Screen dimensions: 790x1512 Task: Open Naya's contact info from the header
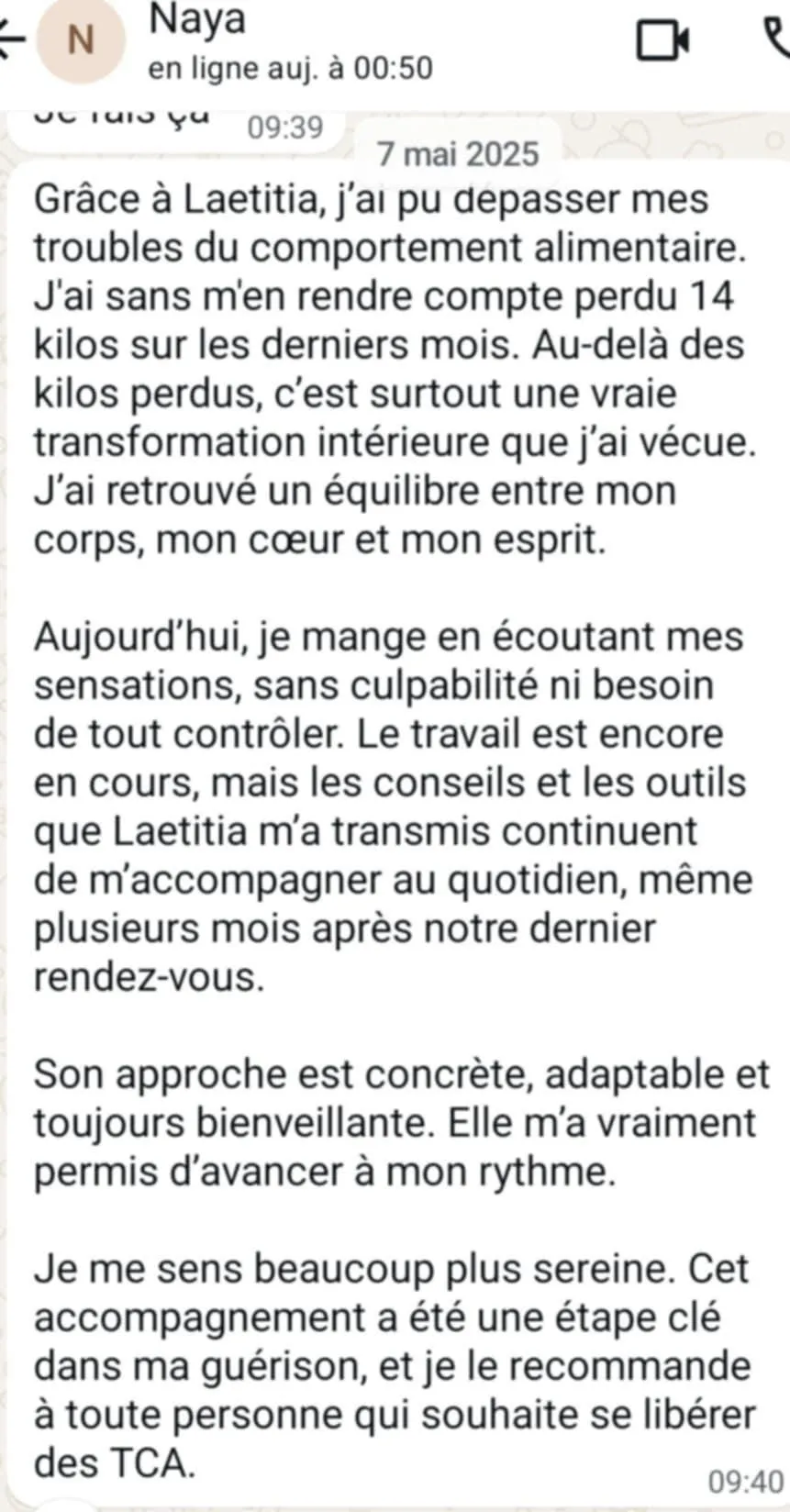tap(290, 42)
